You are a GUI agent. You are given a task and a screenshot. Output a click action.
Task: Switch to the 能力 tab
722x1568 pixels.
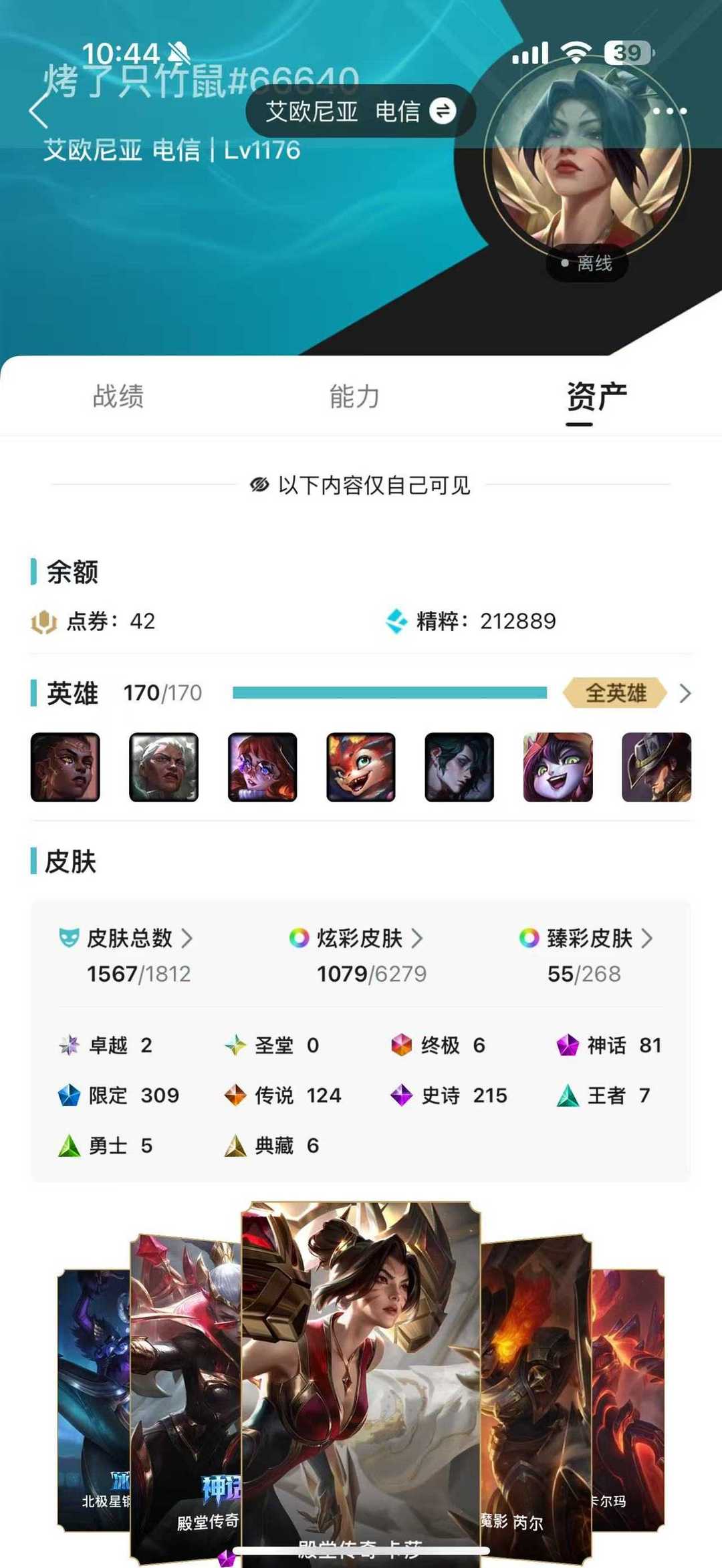pos(354,396)
